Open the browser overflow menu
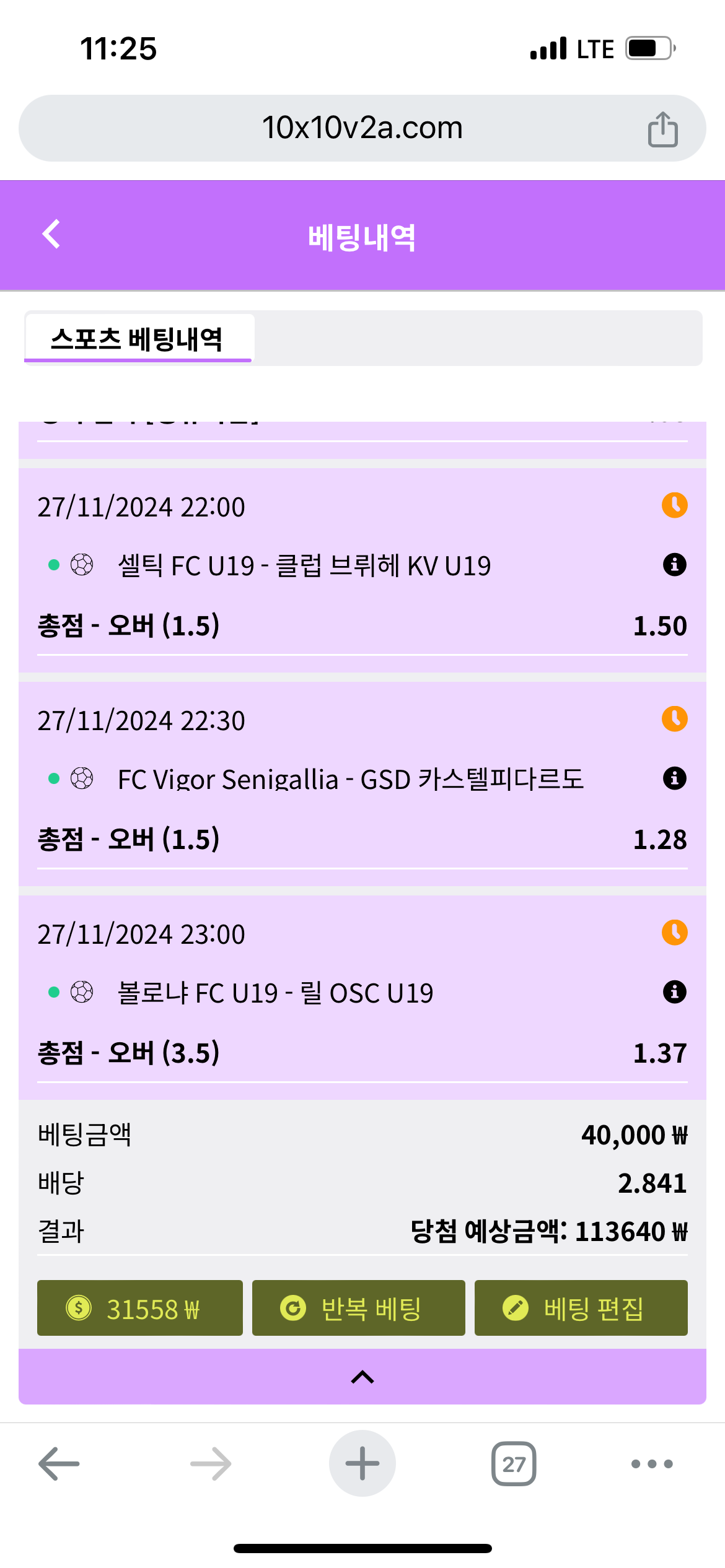This screenshot has width=725, height=1568. coord(651,1464)
